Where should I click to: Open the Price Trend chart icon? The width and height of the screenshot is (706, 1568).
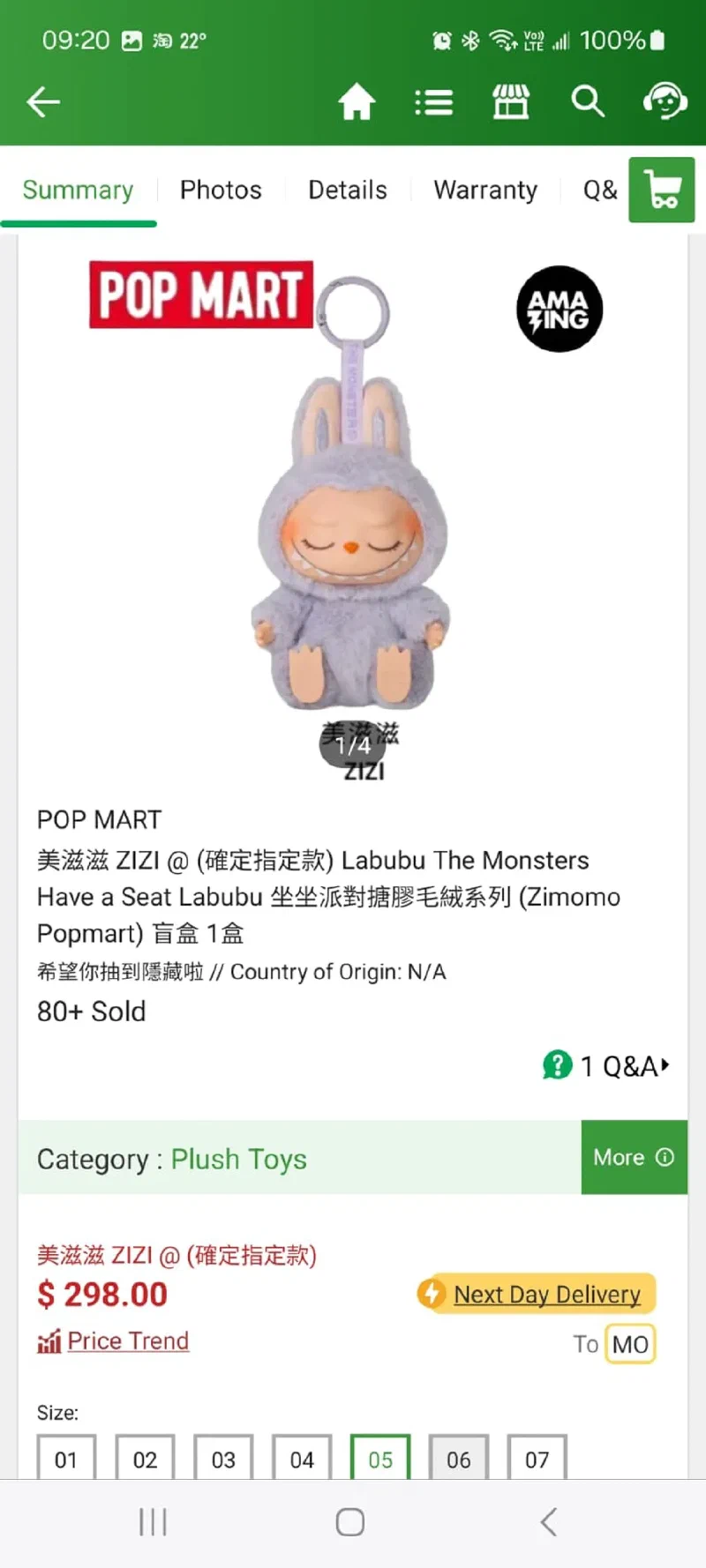tap(50, 1341)
